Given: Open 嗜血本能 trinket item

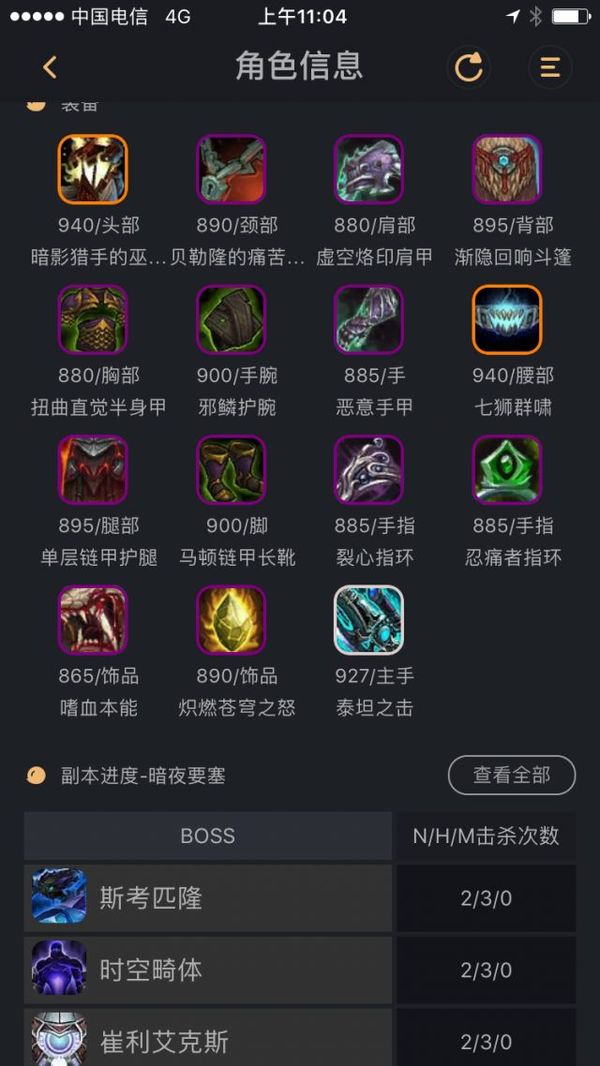Looking at the screenshot, I should (x=93, y=620).
